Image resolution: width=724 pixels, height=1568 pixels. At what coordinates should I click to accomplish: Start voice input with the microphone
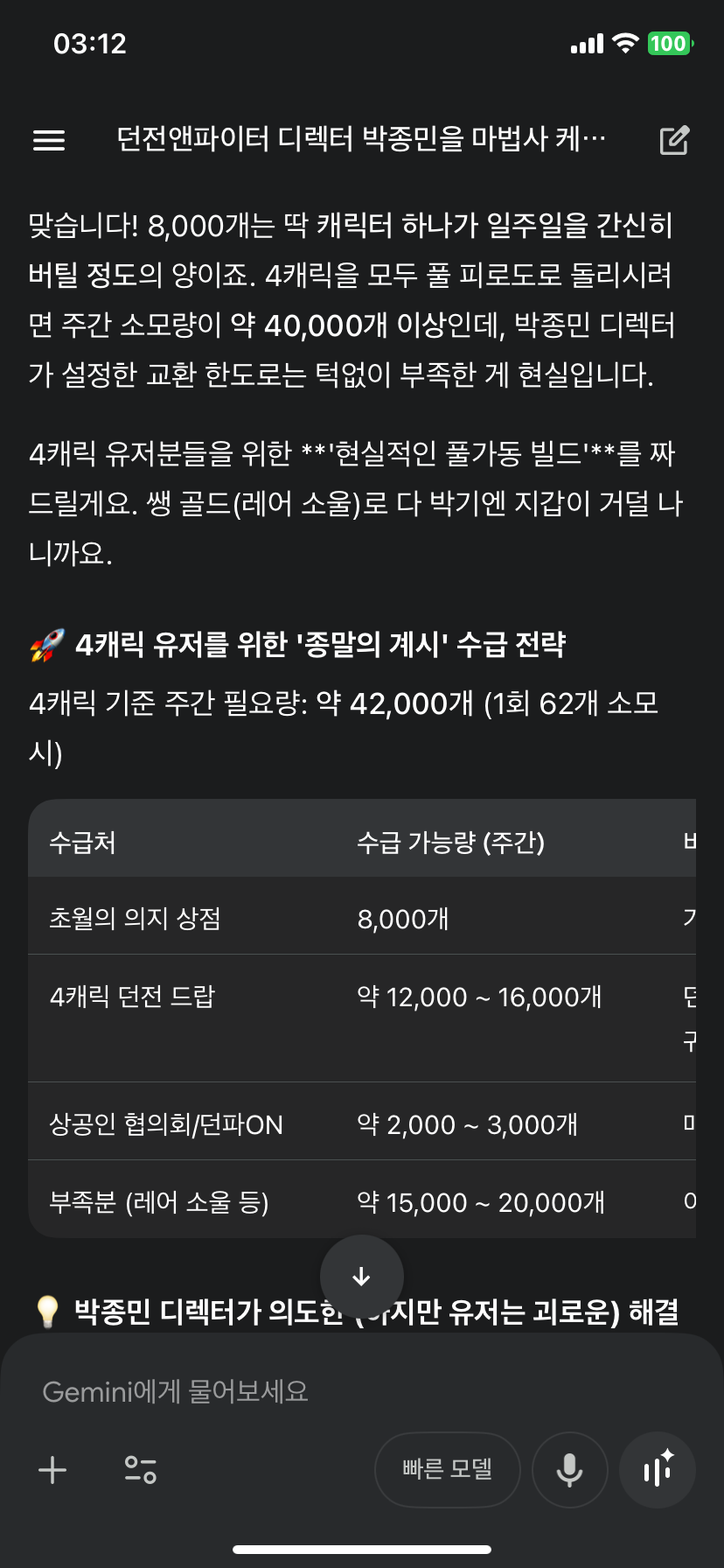tap(569, 1470)
